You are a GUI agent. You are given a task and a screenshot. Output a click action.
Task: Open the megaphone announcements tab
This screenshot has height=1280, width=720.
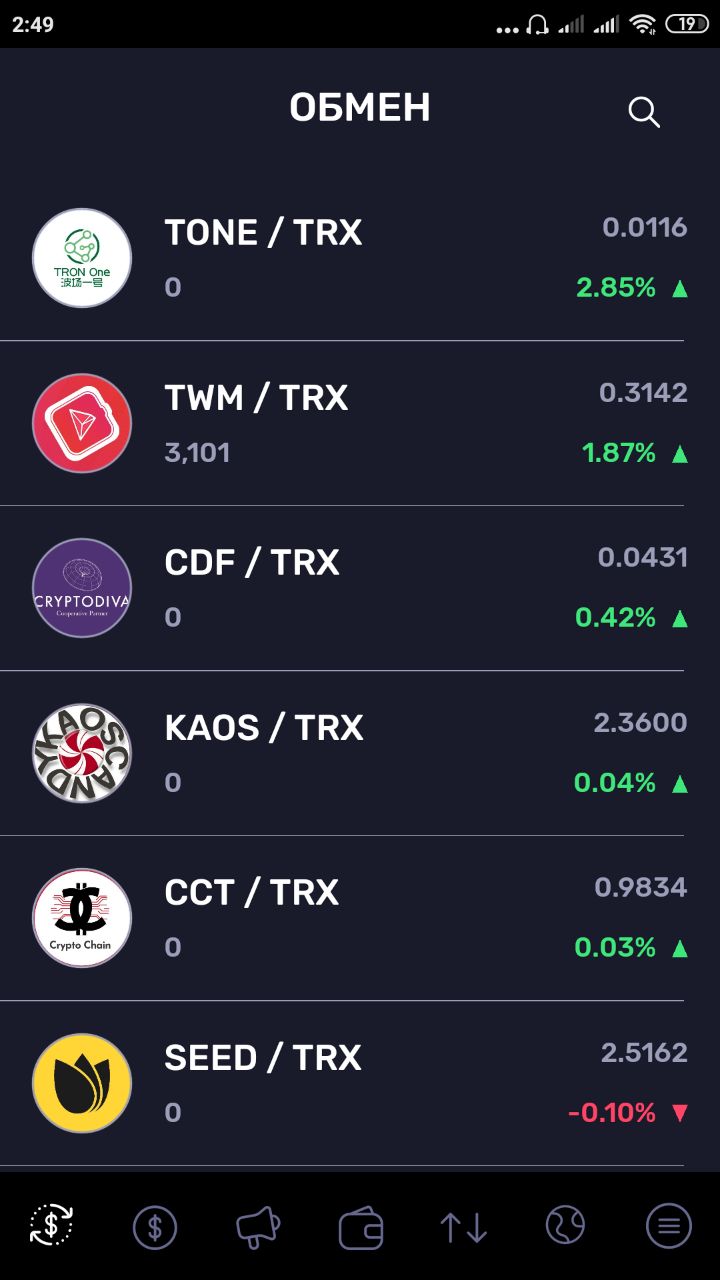coord(257,1226)
